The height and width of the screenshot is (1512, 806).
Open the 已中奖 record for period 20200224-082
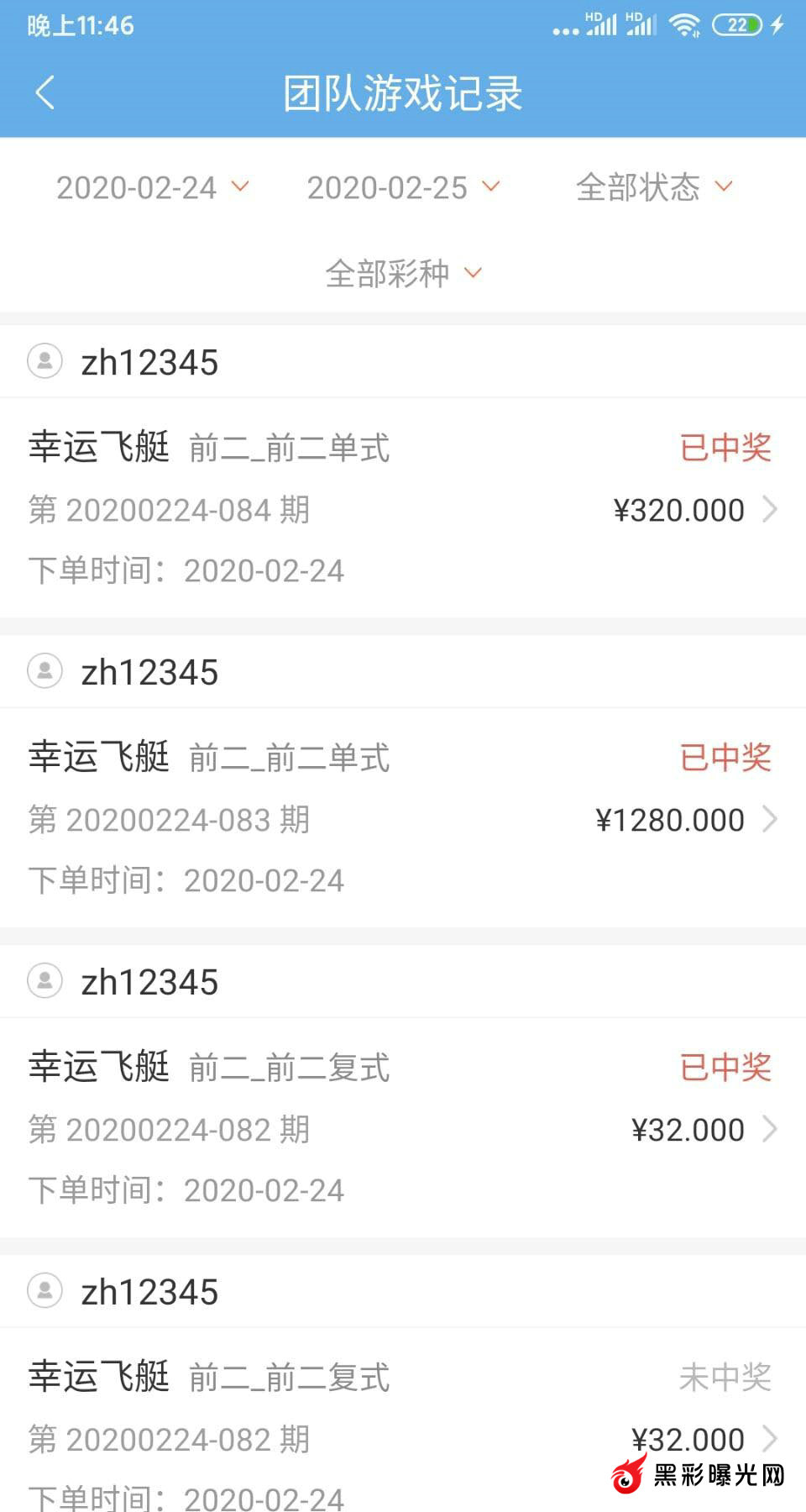403,1129
